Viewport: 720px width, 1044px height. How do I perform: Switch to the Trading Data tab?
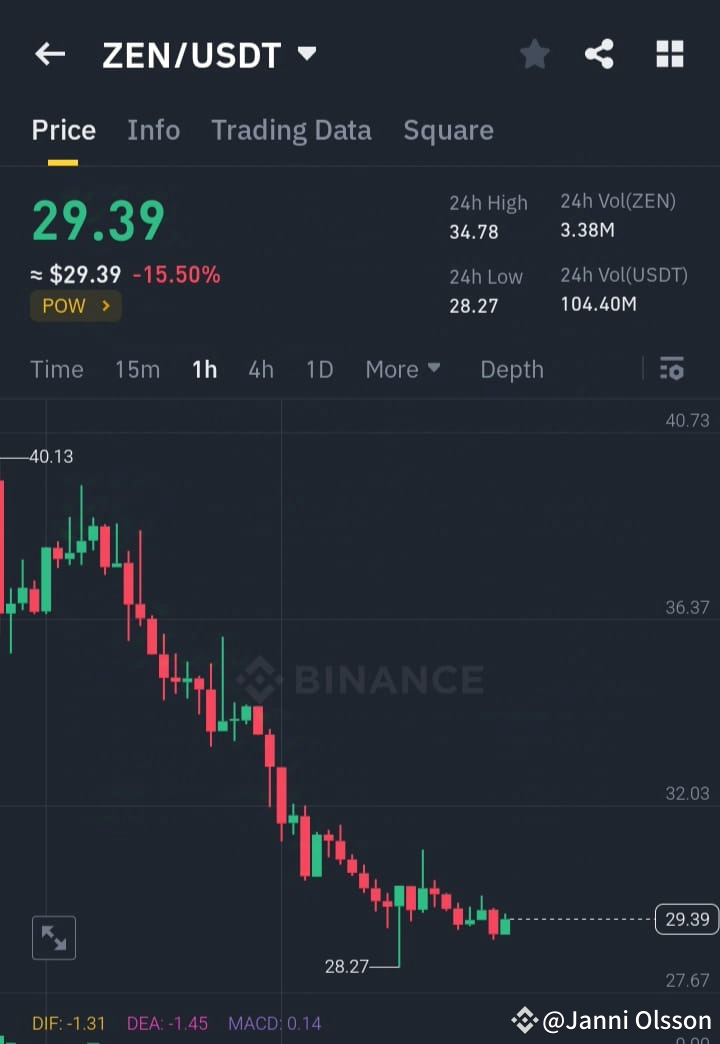(x=291, y=130)
